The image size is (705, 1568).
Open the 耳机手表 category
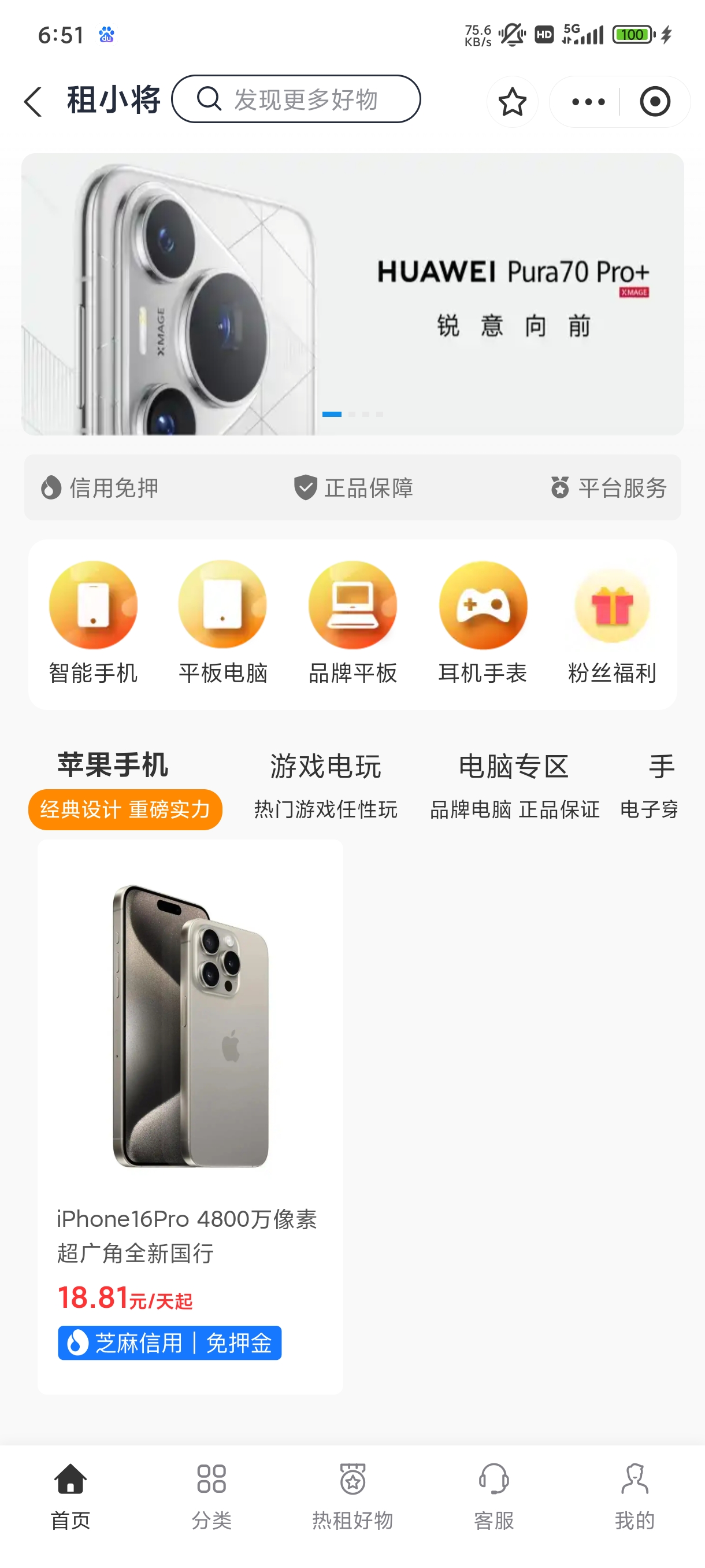pos(483,623)
